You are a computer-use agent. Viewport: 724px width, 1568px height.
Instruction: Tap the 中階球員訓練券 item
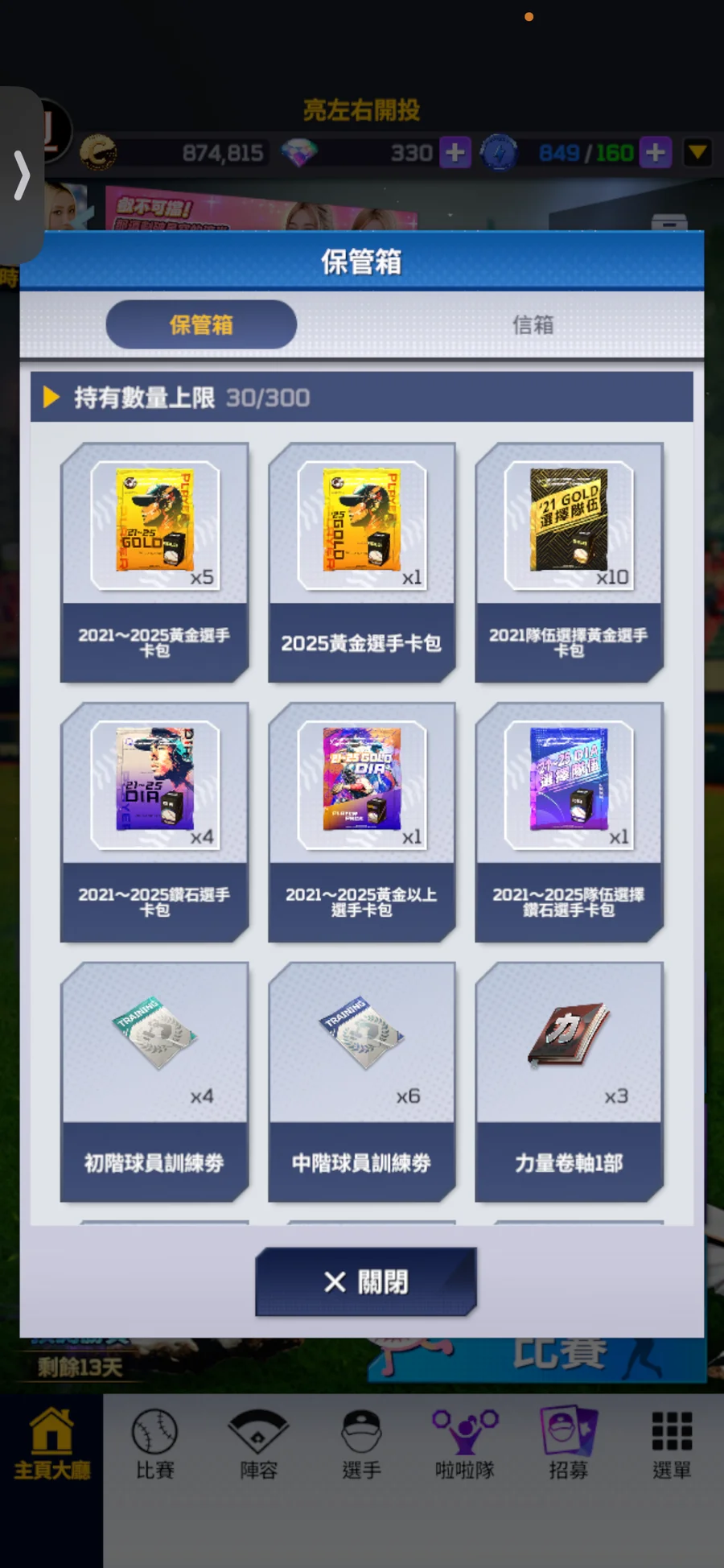(x=362, y=1081)
